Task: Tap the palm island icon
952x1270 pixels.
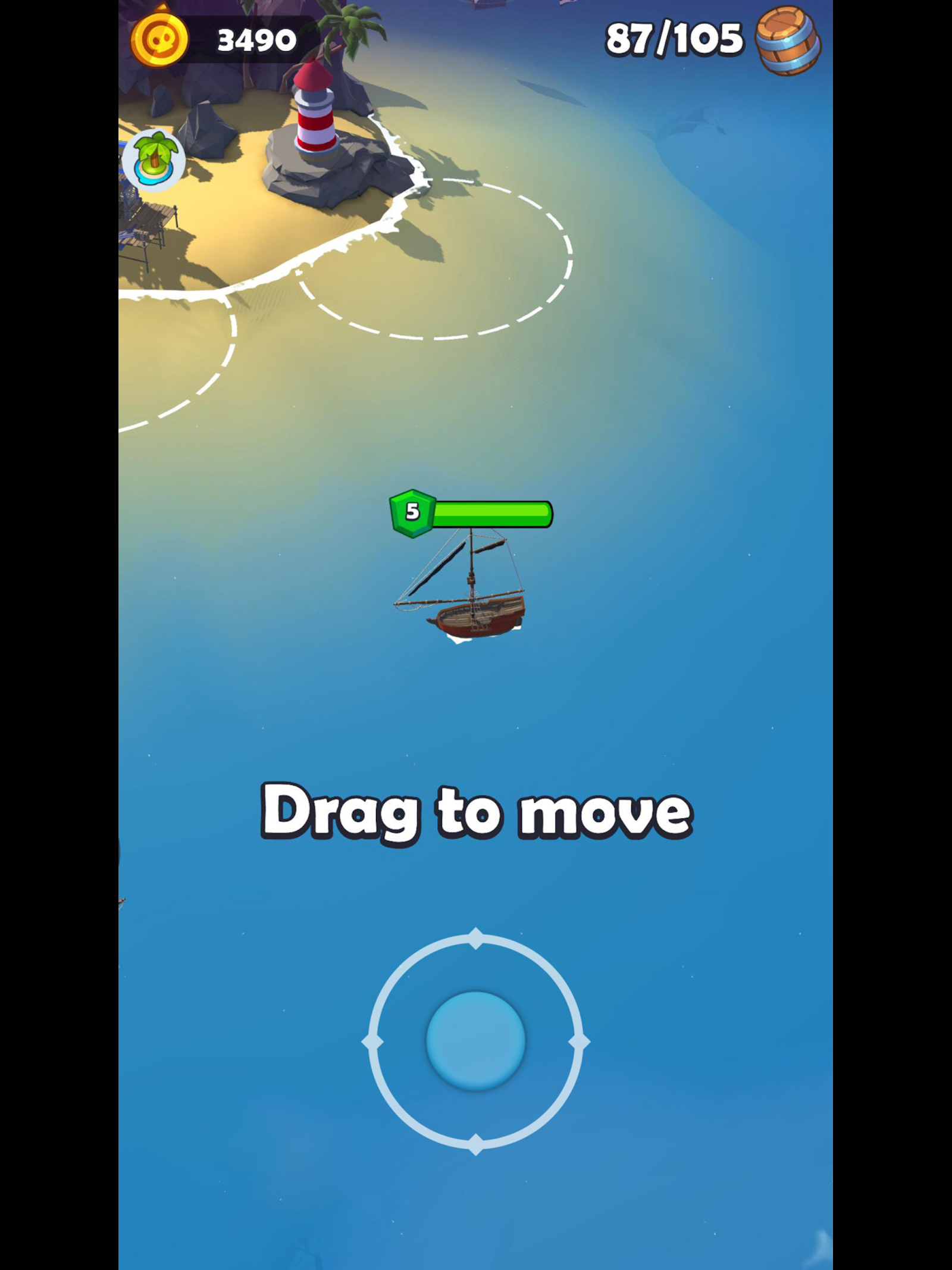Action: coord(154,160)
